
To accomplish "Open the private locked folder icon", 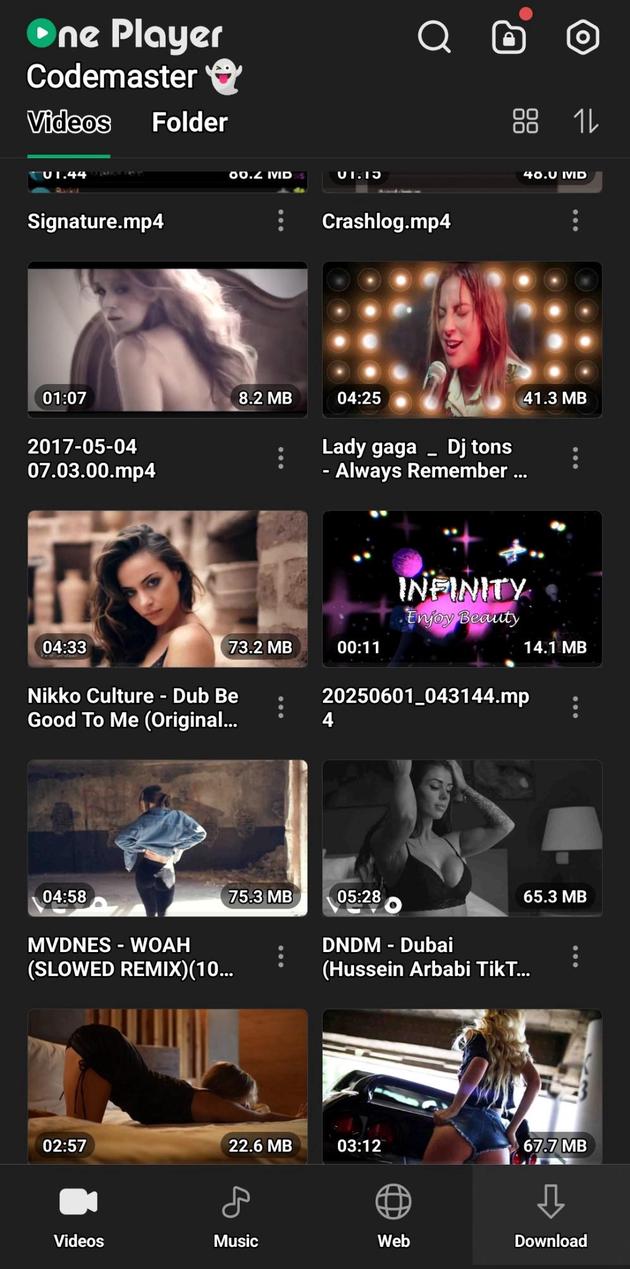I will tap(509, 38).
